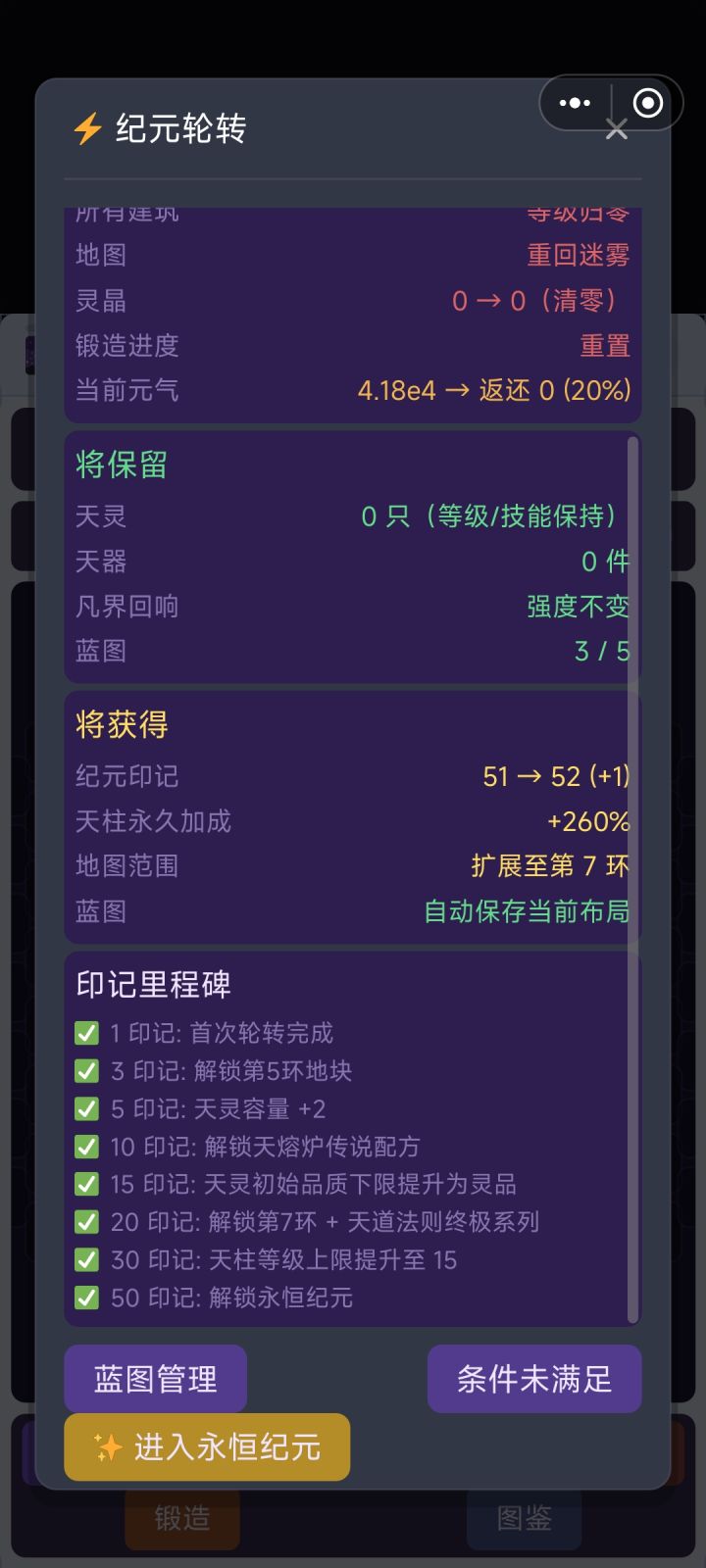This screenshot has width=706, height=1568.
Task: Click the lightning icon next to 纪元轮转 title
Action: (x=87, y=128)
